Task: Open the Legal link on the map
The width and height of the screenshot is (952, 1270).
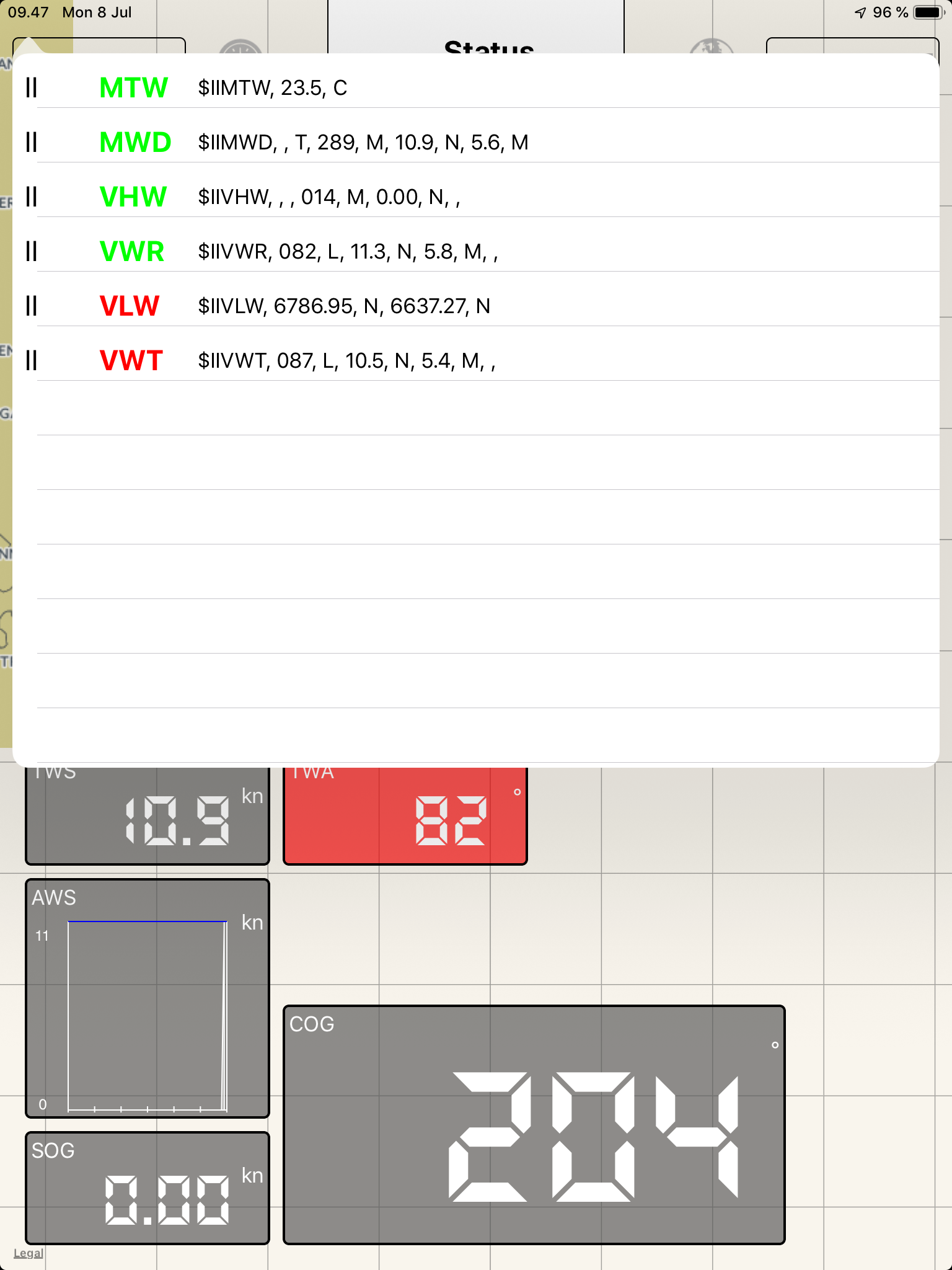Action: coord(28,1253)
